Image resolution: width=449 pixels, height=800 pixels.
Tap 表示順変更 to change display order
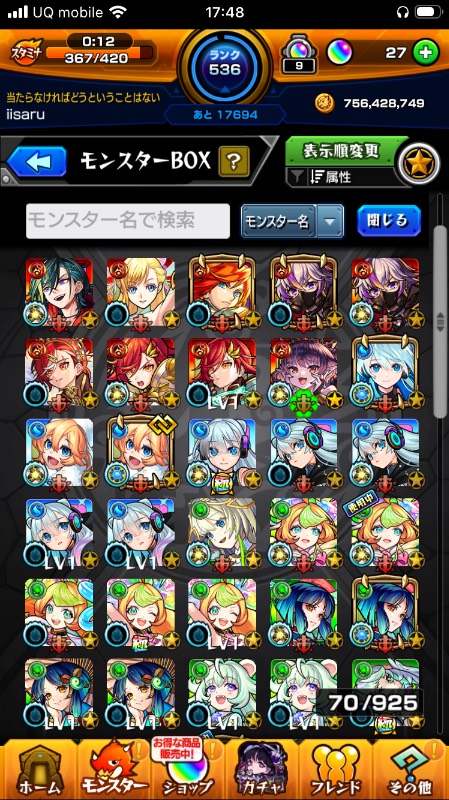[341, 151]
